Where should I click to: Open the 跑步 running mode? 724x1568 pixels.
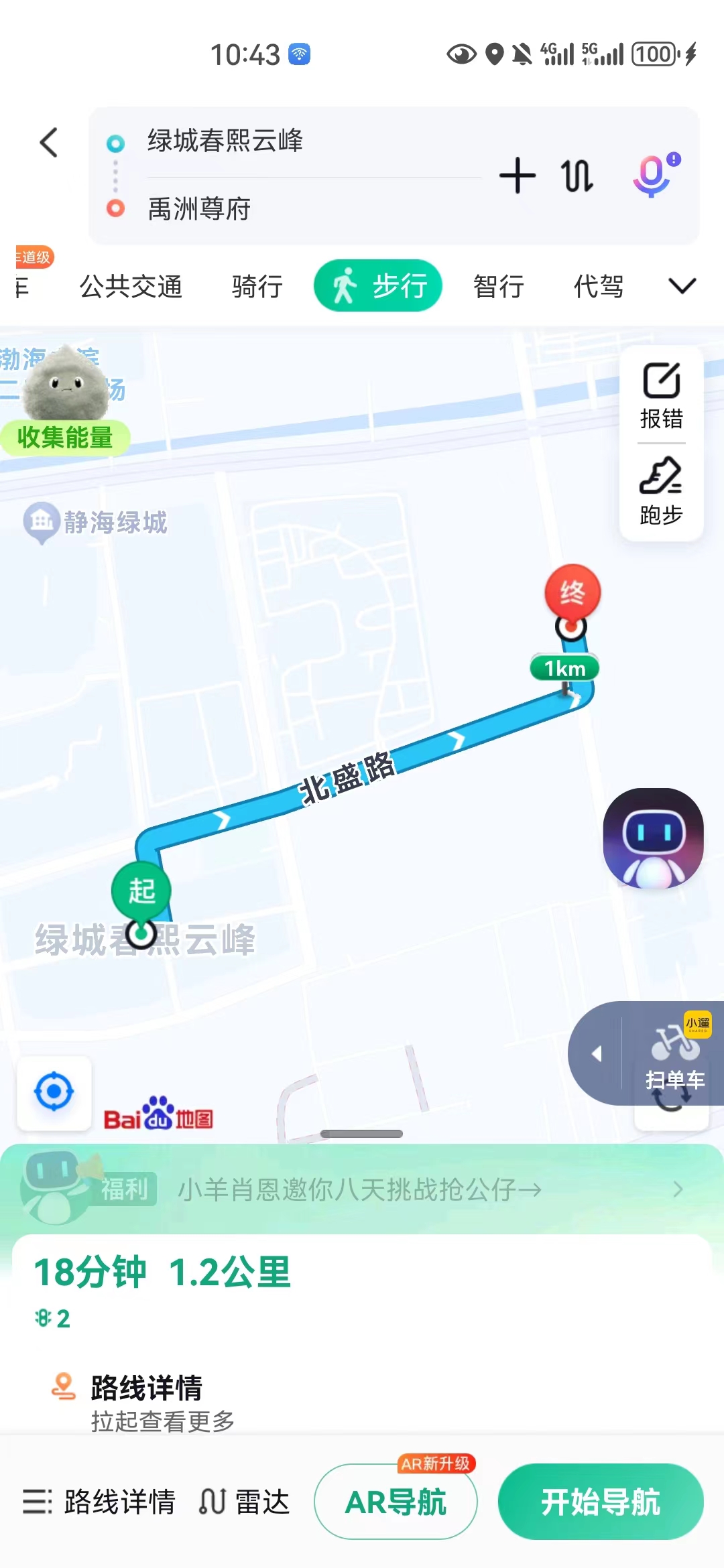tap(661, 491)
